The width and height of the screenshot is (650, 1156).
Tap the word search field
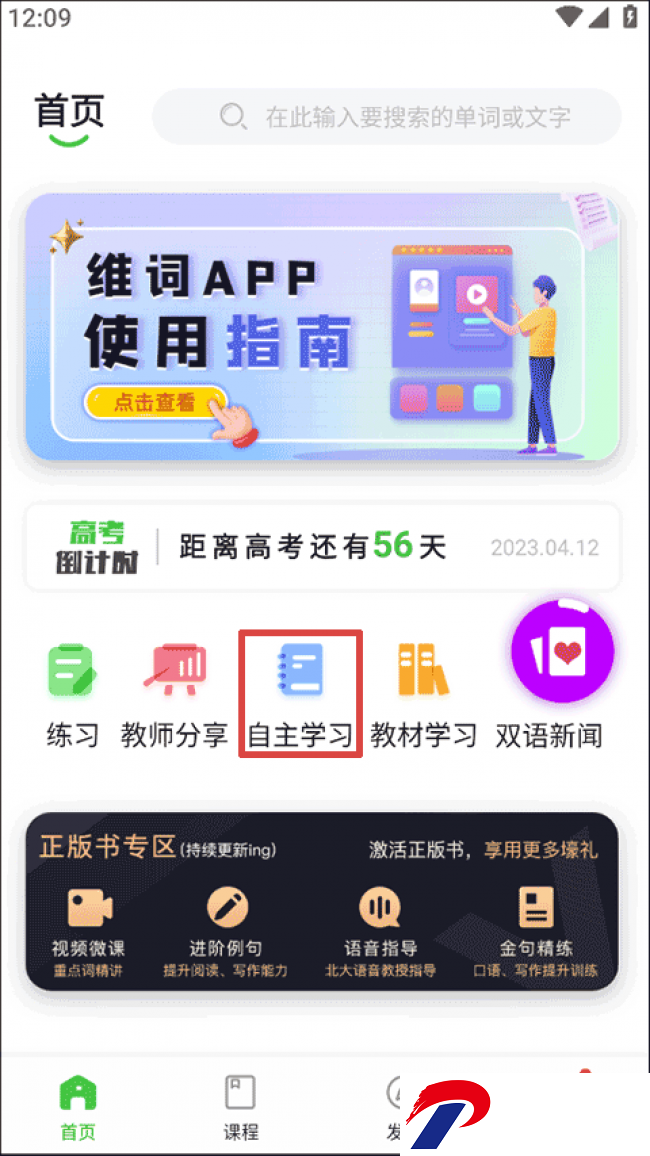(400, 117)
